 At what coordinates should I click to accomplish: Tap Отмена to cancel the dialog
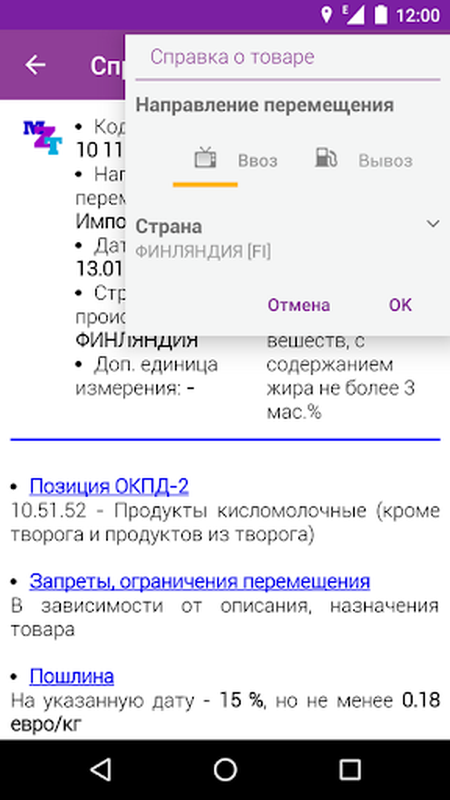tap(299, 305)
